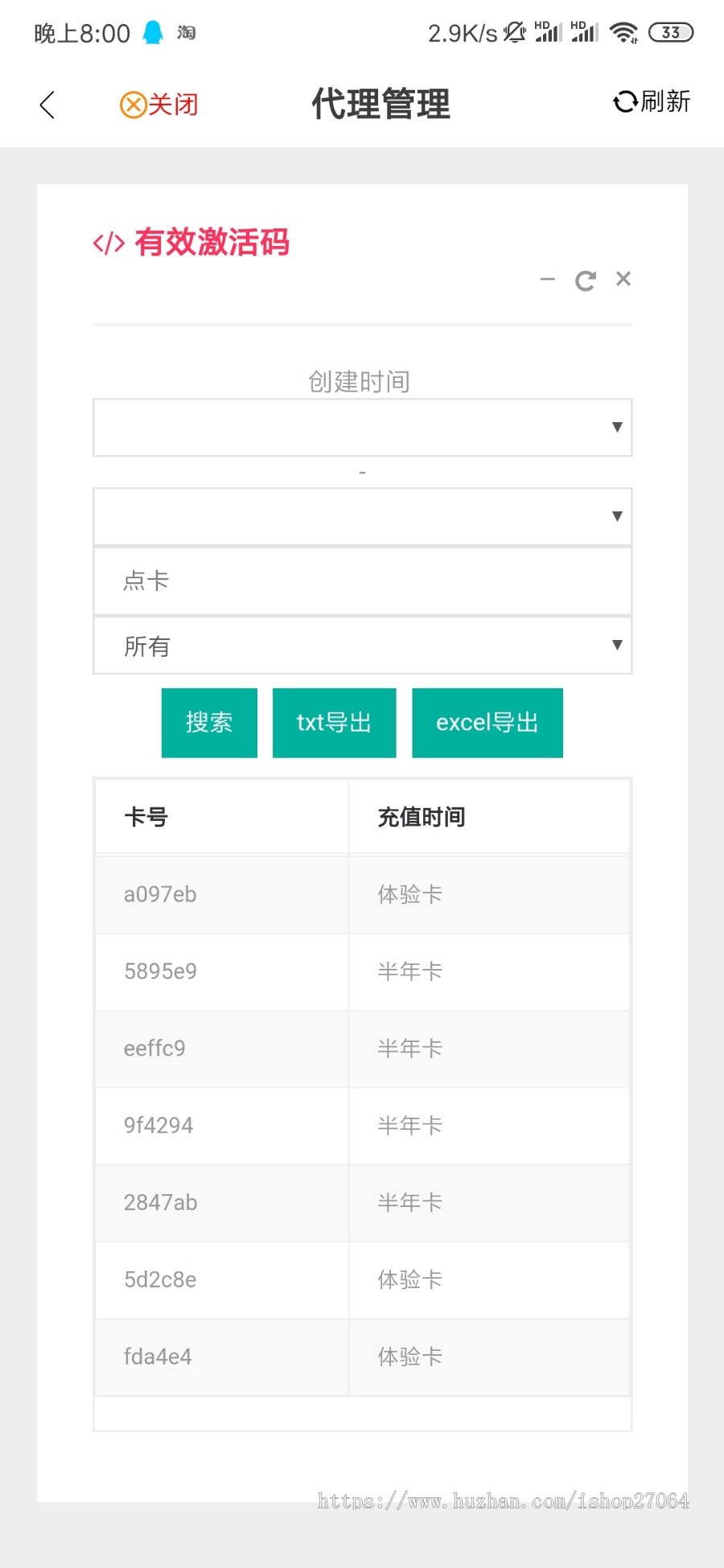The image size is (724, 1568).
Task: Tap the 点卡 input field
Action: pyautogui.click(x=362, y=581)
